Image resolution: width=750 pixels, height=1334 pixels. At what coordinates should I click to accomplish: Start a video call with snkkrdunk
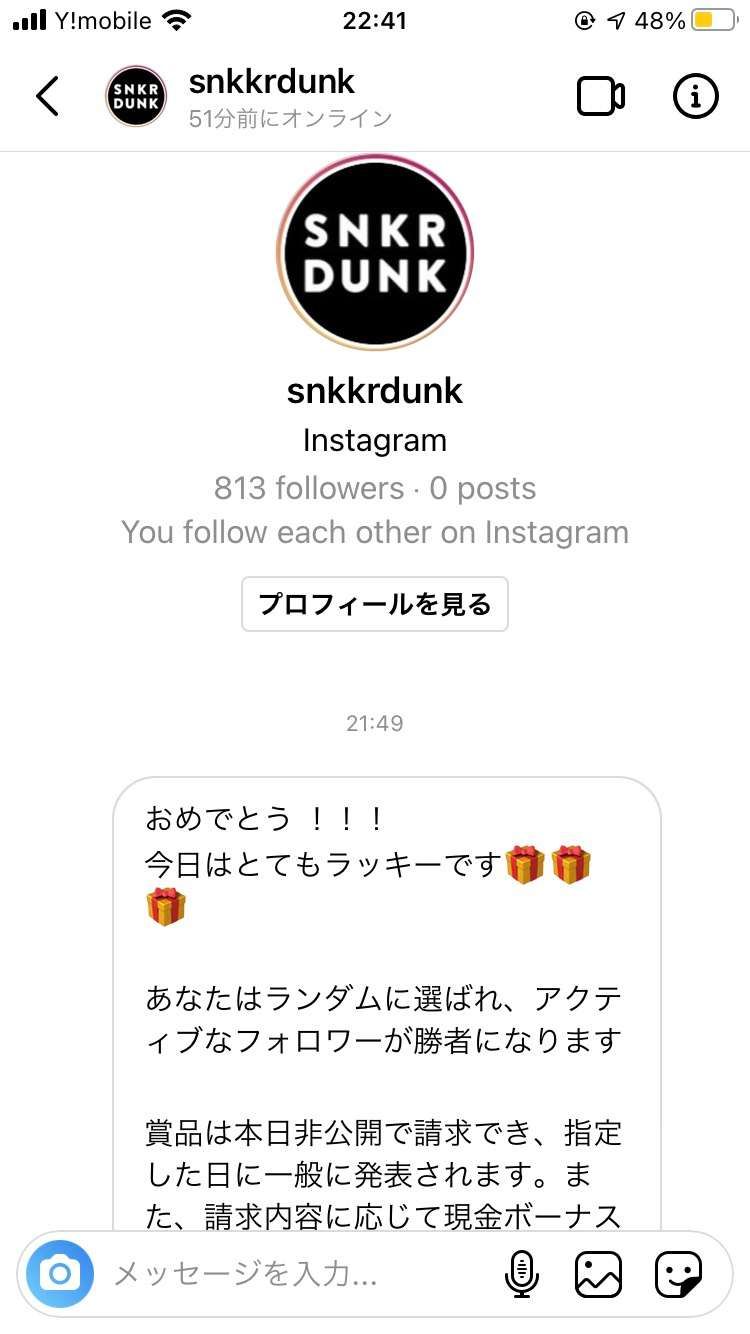point(601,95)
